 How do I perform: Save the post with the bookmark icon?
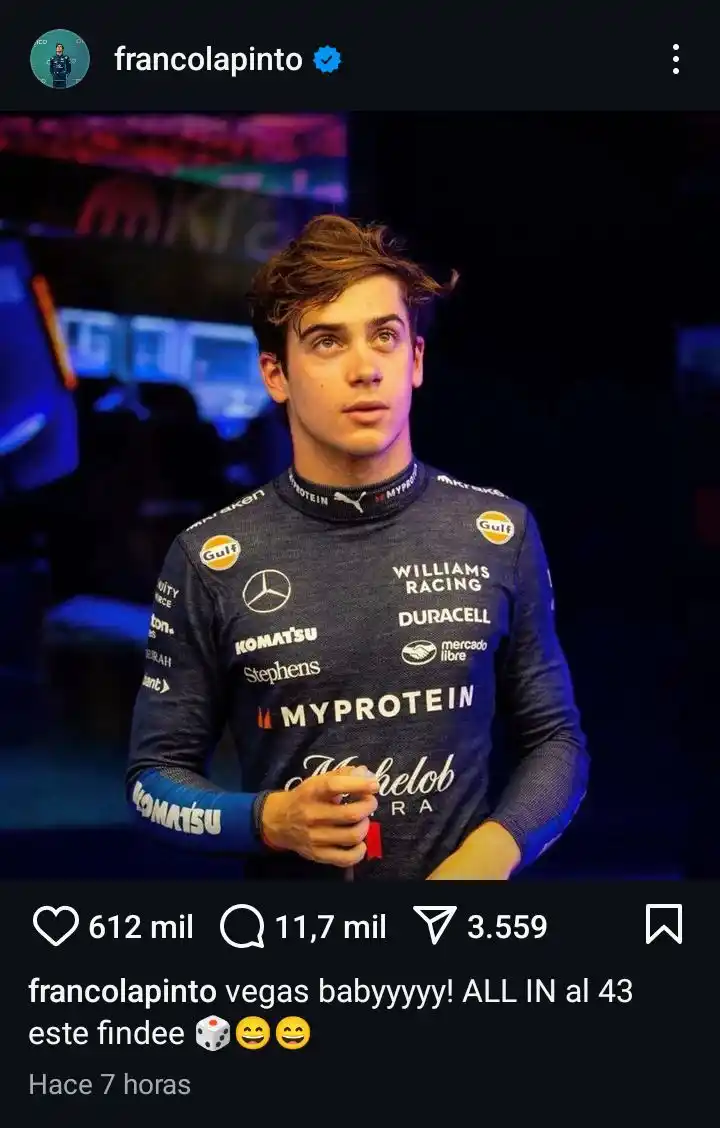point(664,925)
